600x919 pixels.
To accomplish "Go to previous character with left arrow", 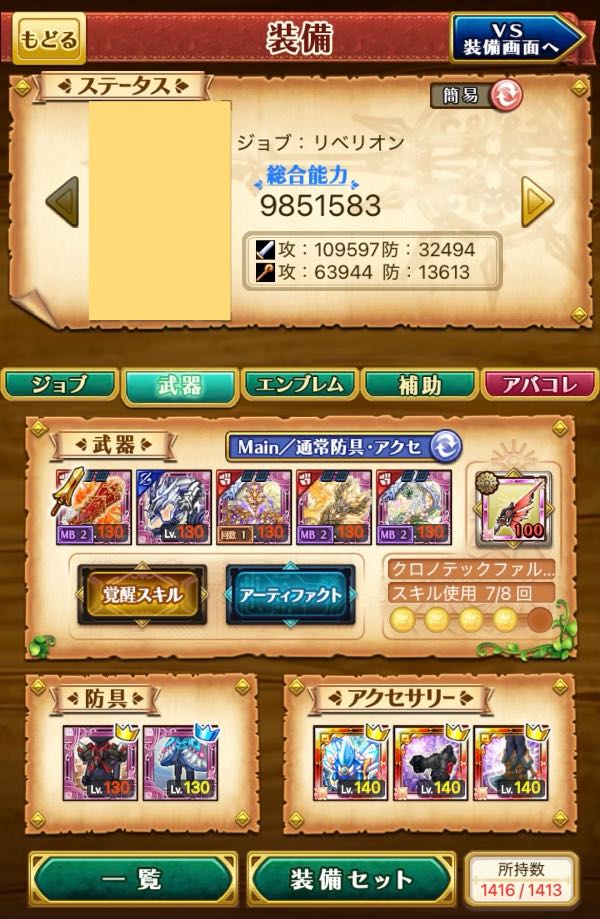I will pyautogui.click(x=62, y=202).
